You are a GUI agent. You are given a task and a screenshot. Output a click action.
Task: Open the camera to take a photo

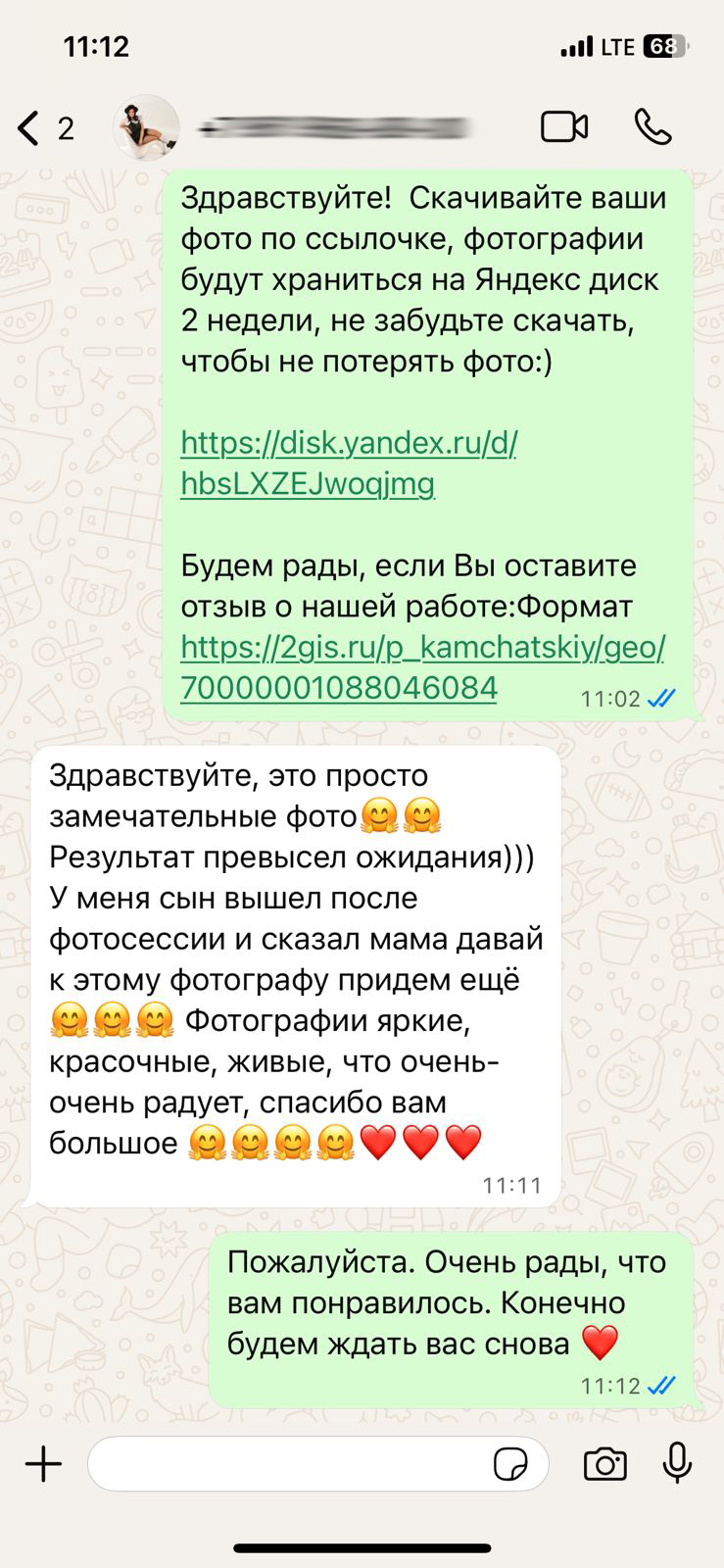pyautogui.click(x=604, y=1464)
